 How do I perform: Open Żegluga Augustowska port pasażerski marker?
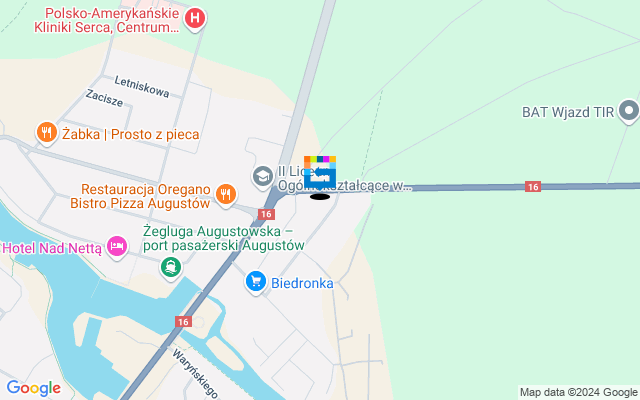(171, 267)
